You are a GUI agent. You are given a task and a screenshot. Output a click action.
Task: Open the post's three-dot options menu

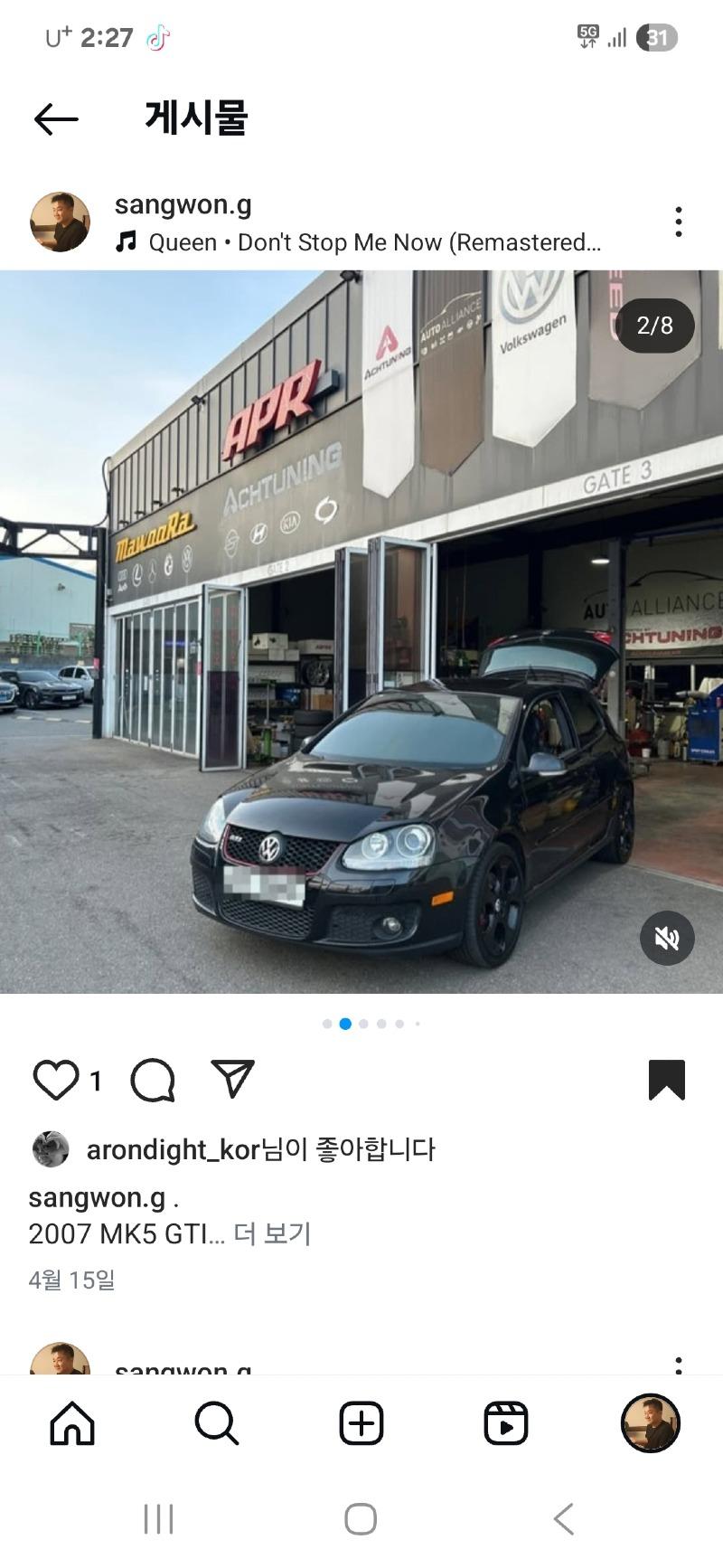(x=678, y=222)
